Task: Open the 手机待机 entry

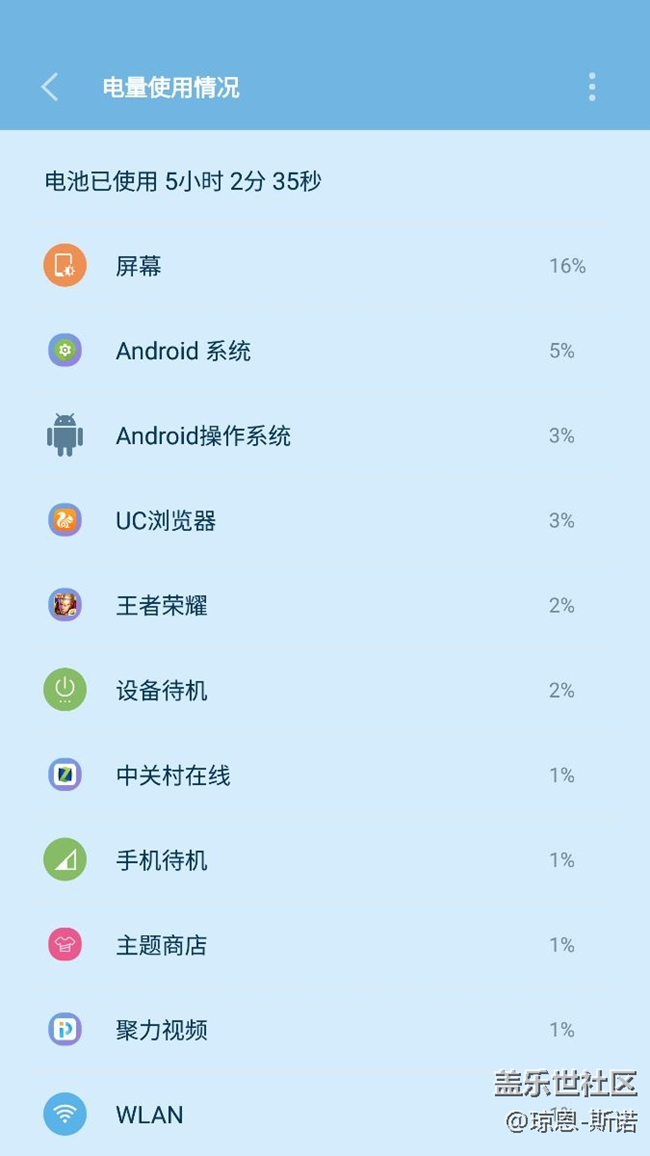Action: click(325, 859)
